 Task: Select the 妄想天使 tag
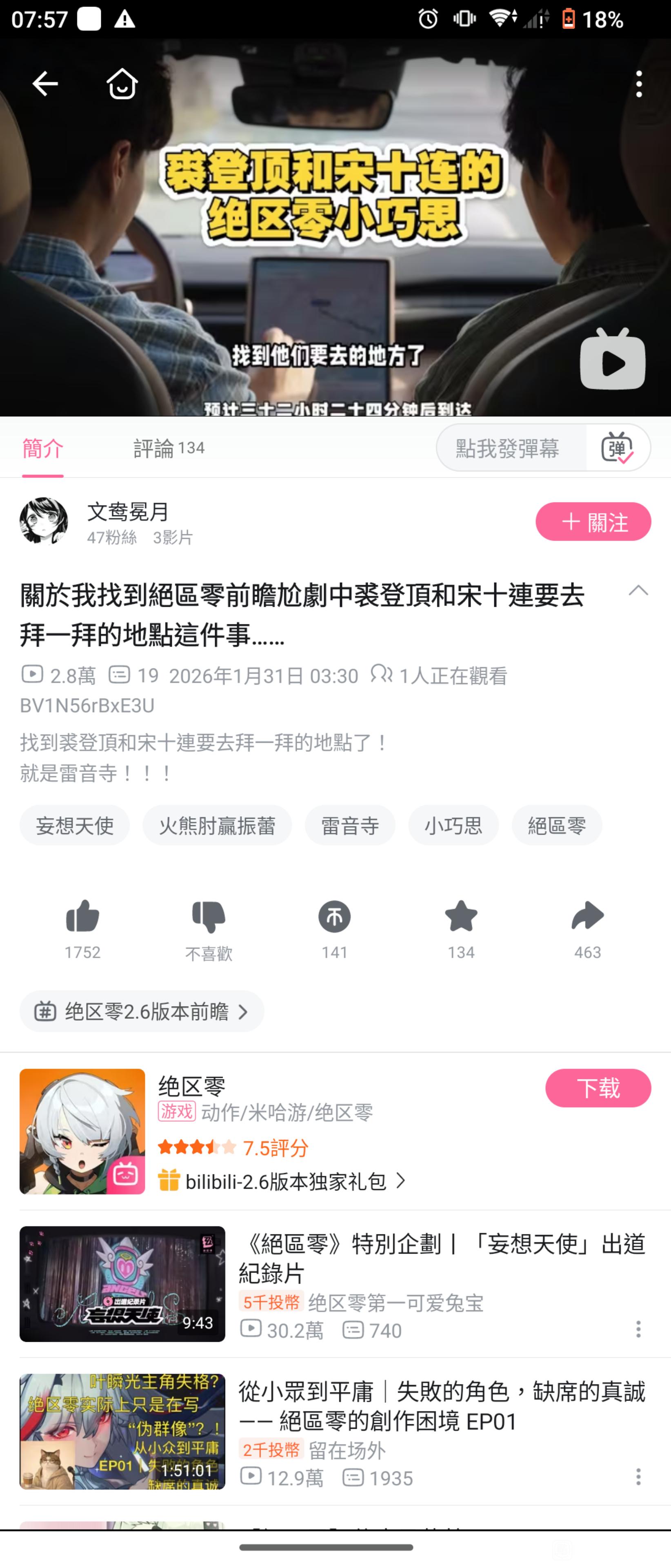point(75,825)
